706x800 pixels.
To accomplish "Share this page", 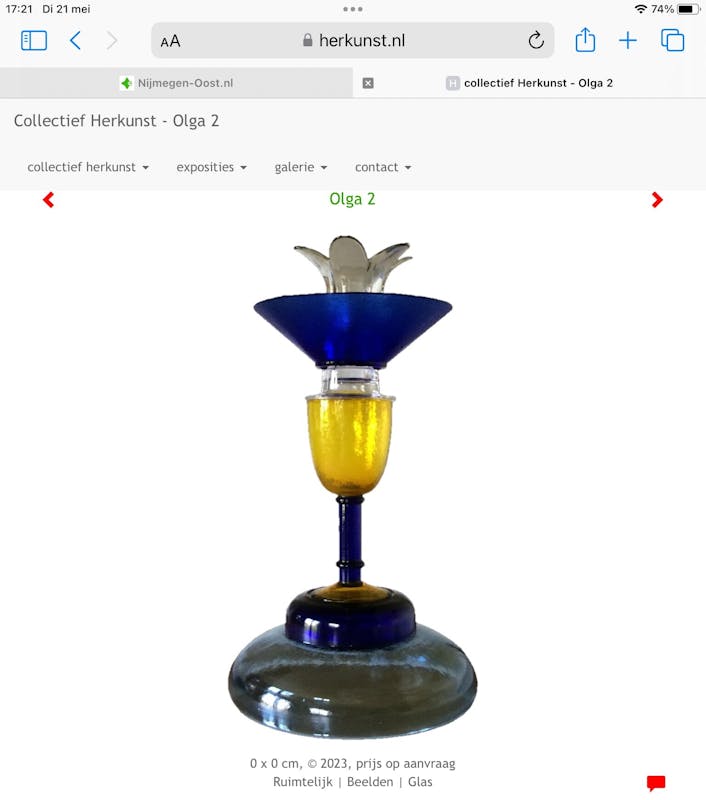I will (x=585, y=40).
